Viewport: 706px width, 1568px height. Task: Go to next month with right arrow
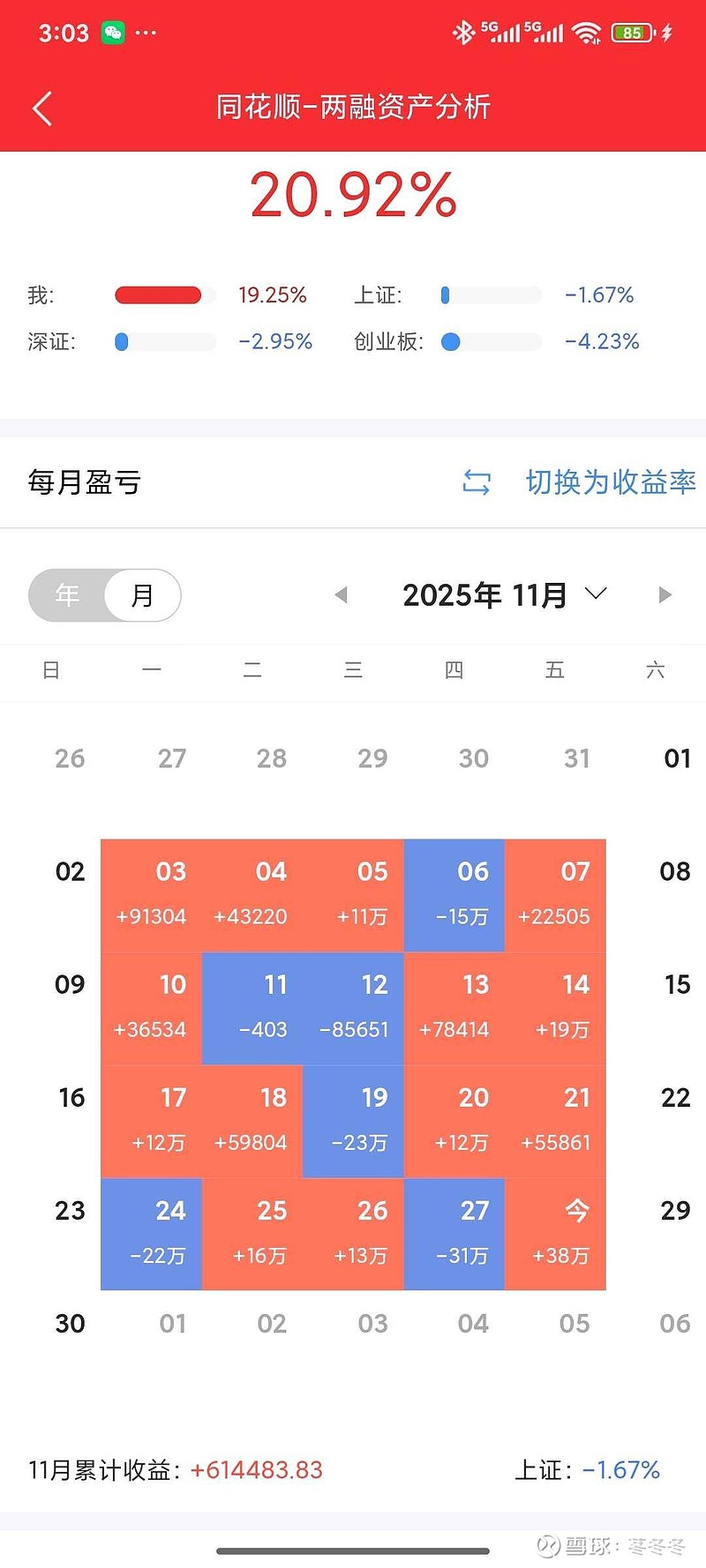click(x=665, y=595)
